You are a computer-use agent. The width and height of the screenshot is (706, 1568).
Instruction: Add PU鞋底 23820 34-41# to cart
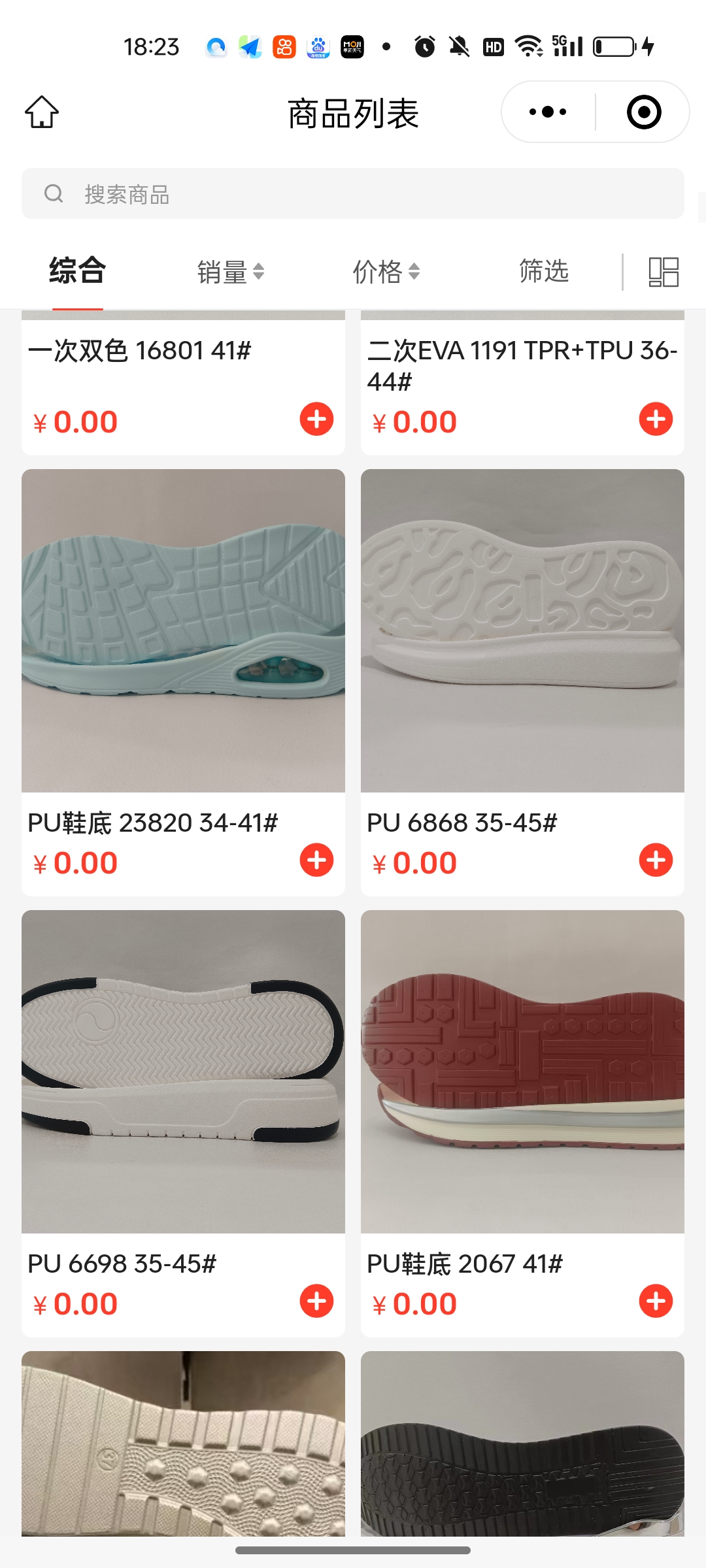pos(316,860)
